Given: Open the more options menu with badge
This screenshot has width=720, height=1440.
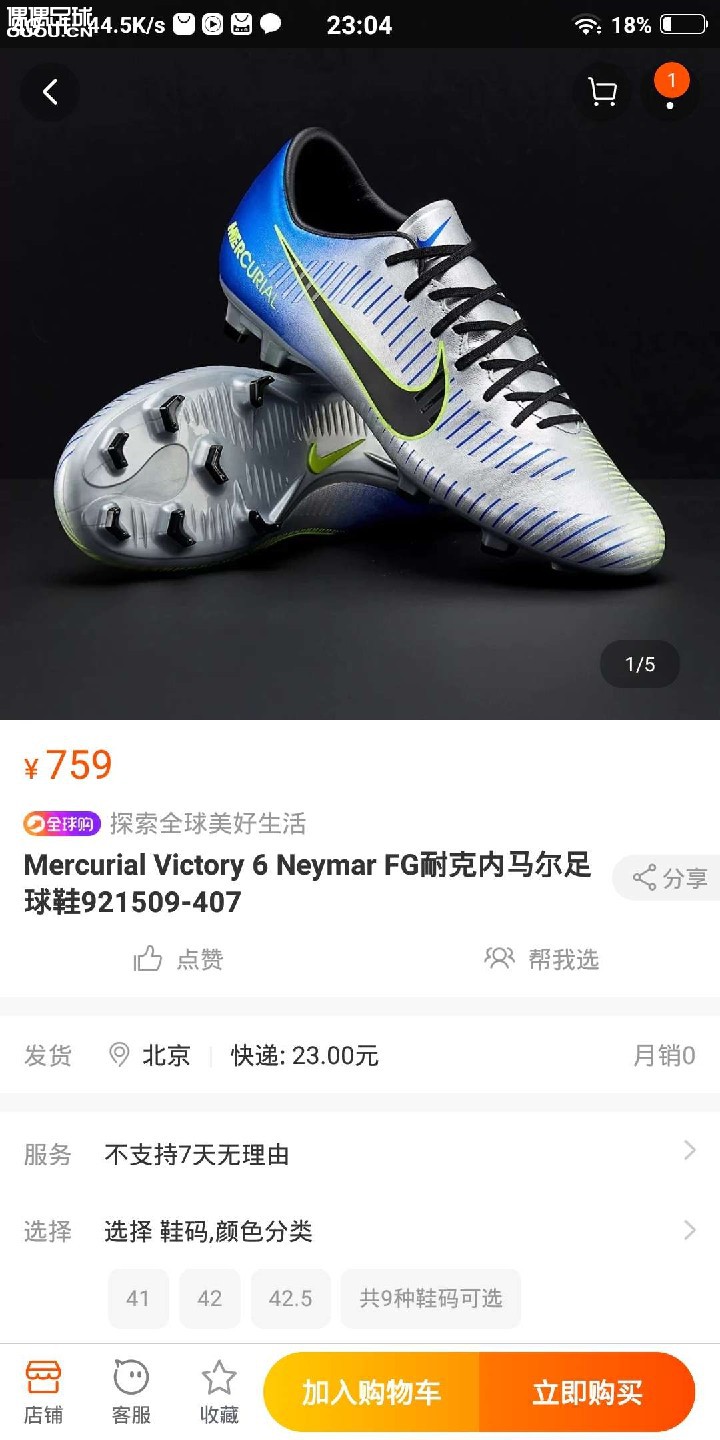Looking at the screenshot, I should pyautogui.click(x=670, y=90).
